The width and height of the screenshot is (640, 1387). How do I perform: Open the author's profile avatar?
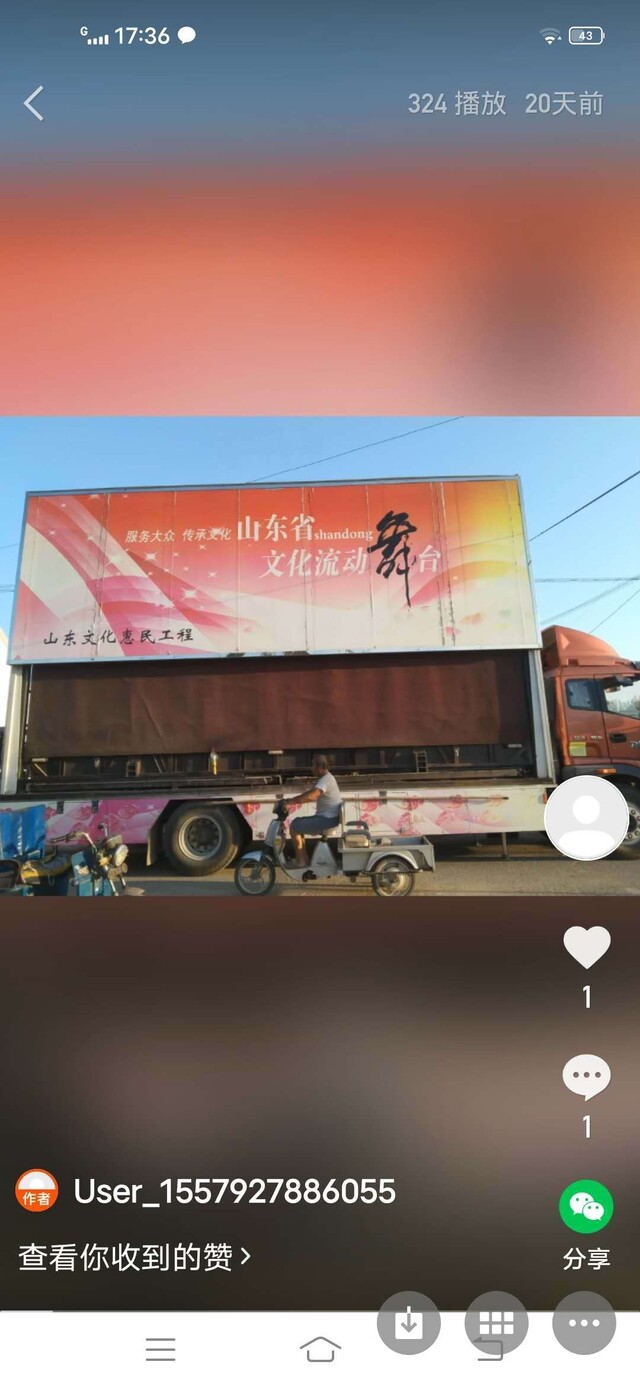pos(586,817)
